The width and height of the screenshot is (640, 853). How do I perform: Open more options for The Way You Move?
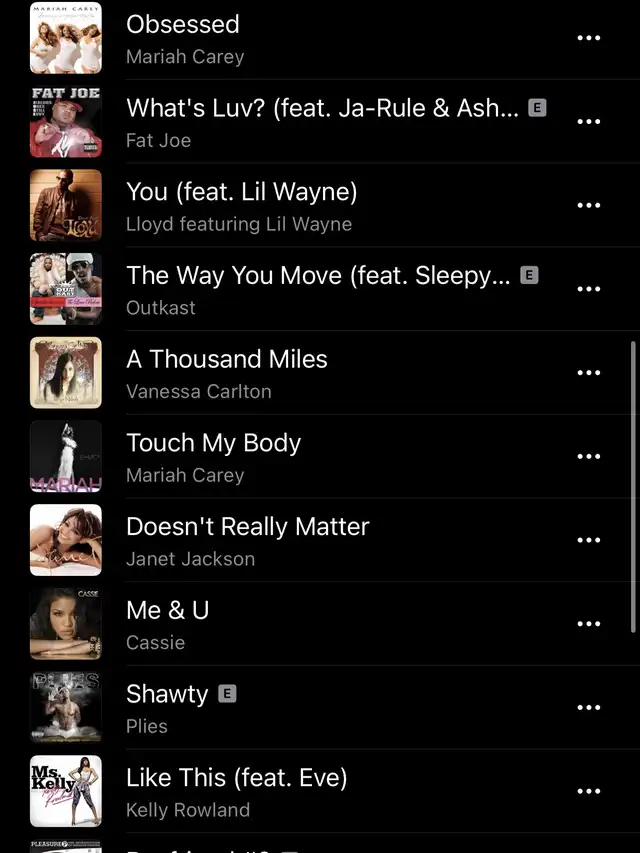[589, 289]
